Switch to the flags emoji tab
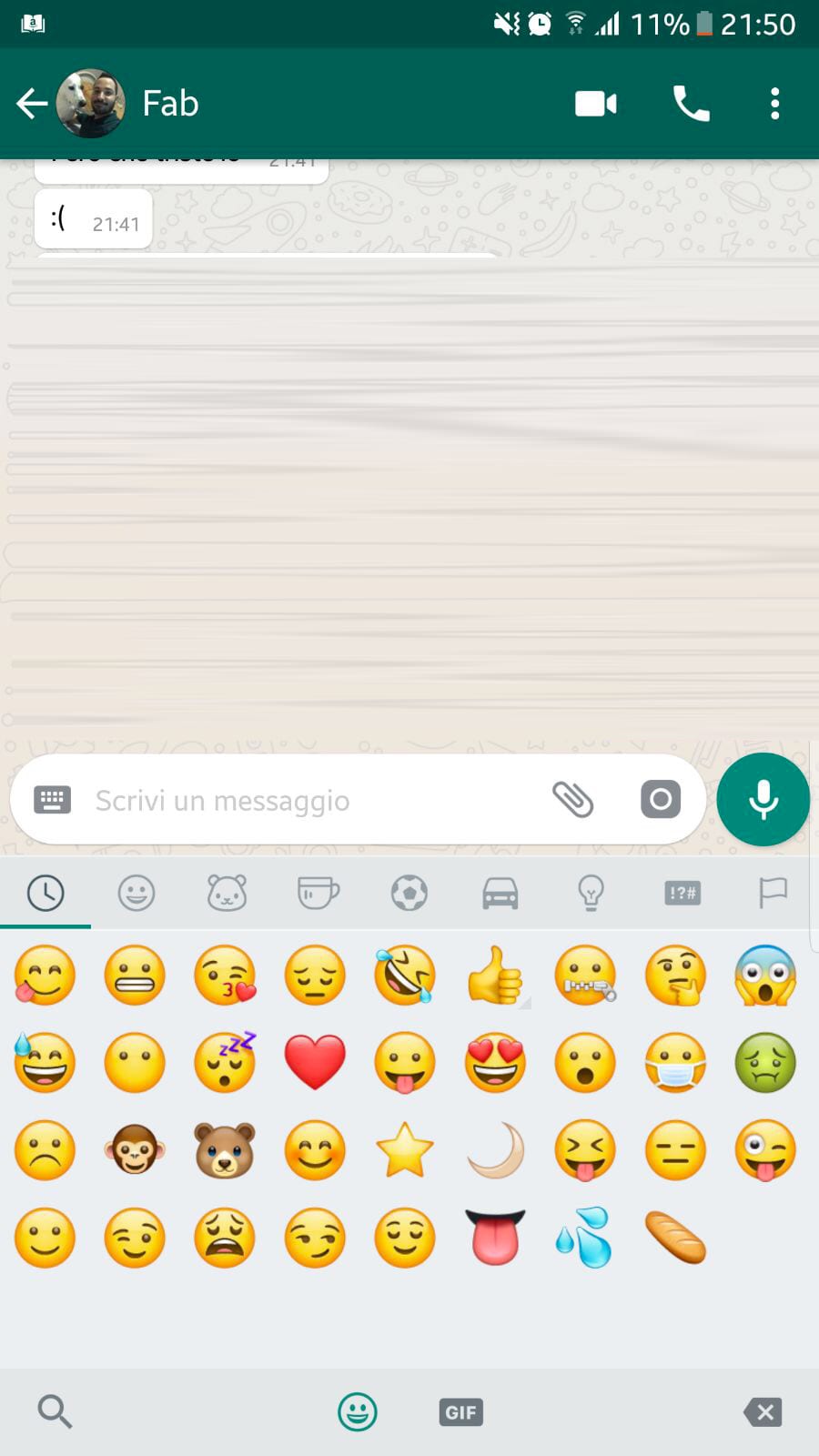This screenshot has width=819, height=1456. [773, 893]
